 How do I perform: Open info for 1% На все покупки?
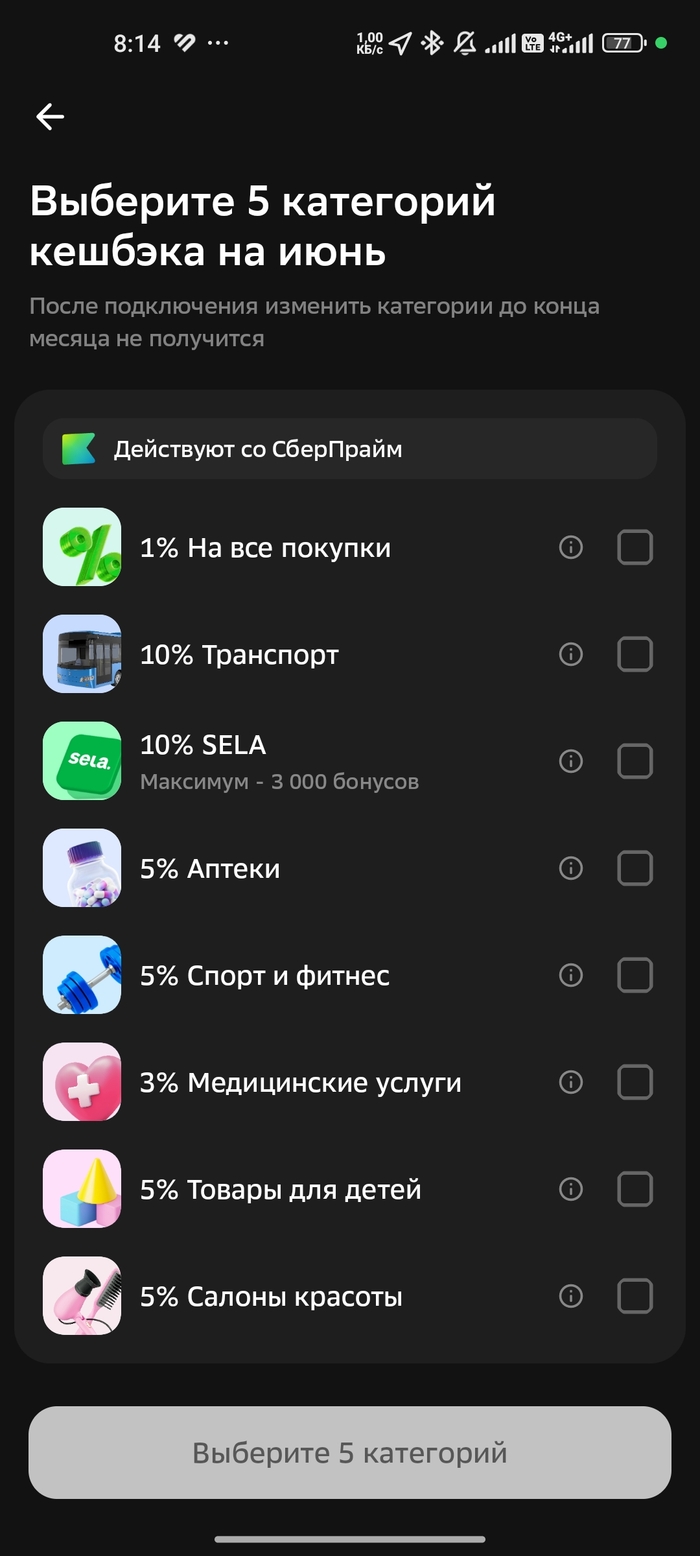[x=571, y=548]
